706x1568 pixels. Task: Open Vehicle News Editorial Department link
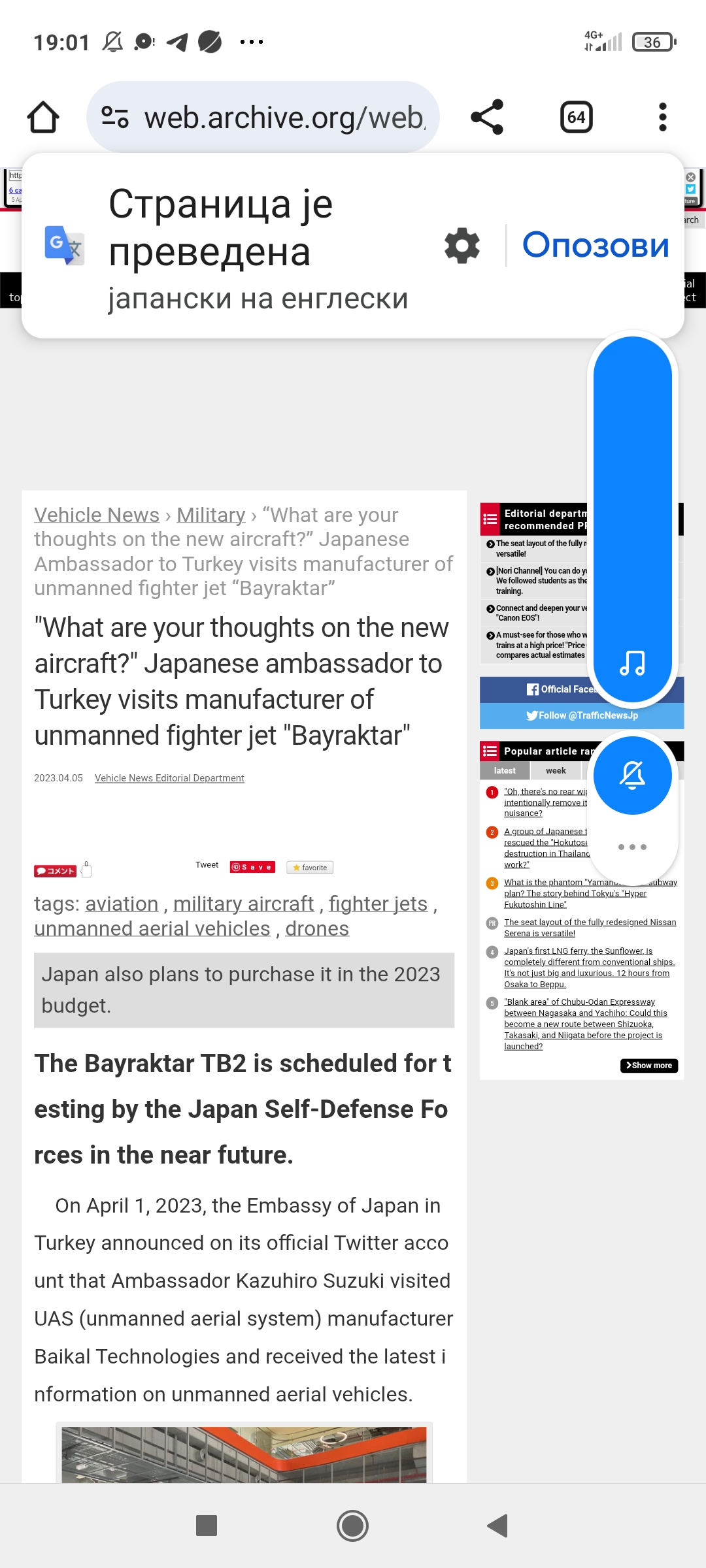pos(169,778)
